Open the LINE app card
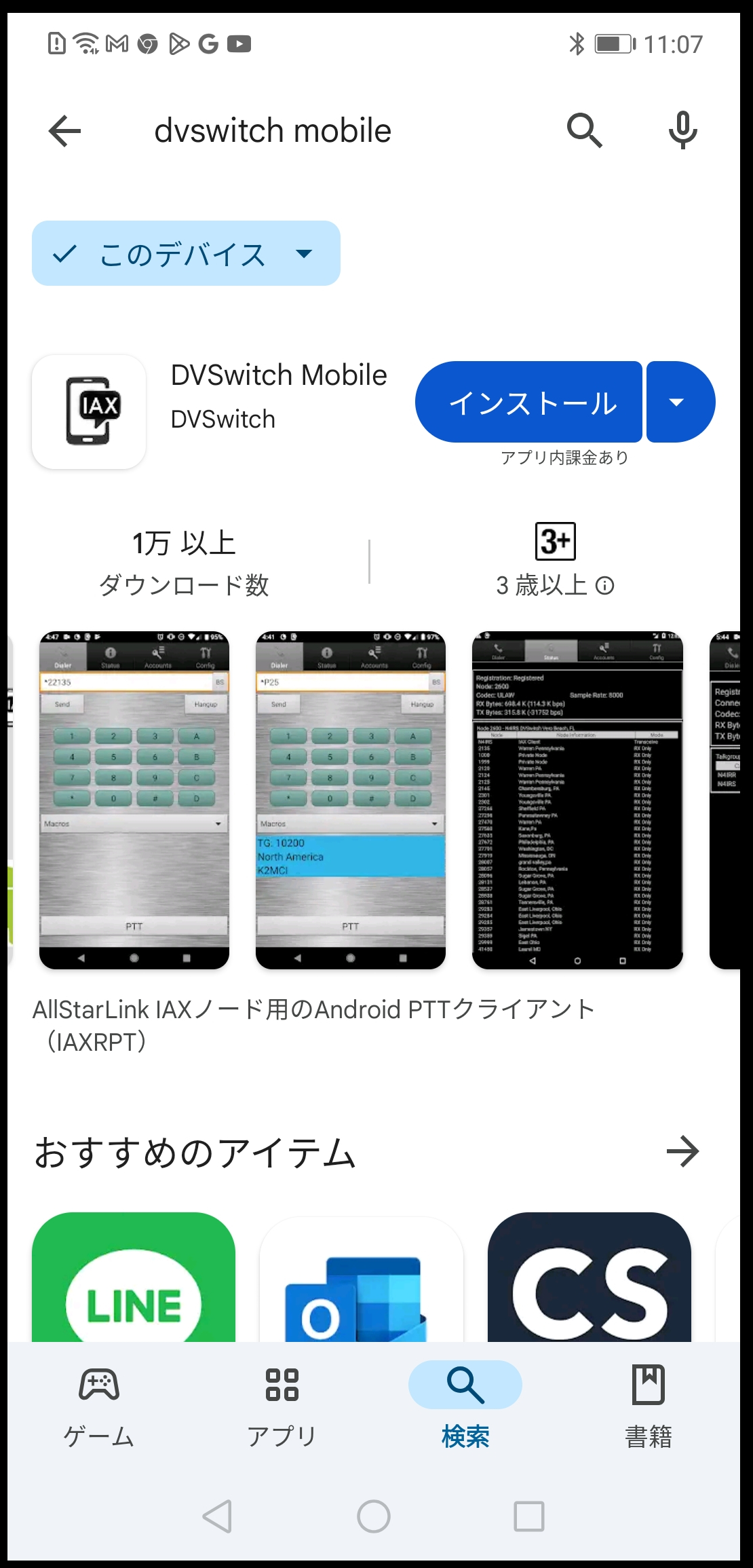The image size is (753, 1568). pos(134,1277)
